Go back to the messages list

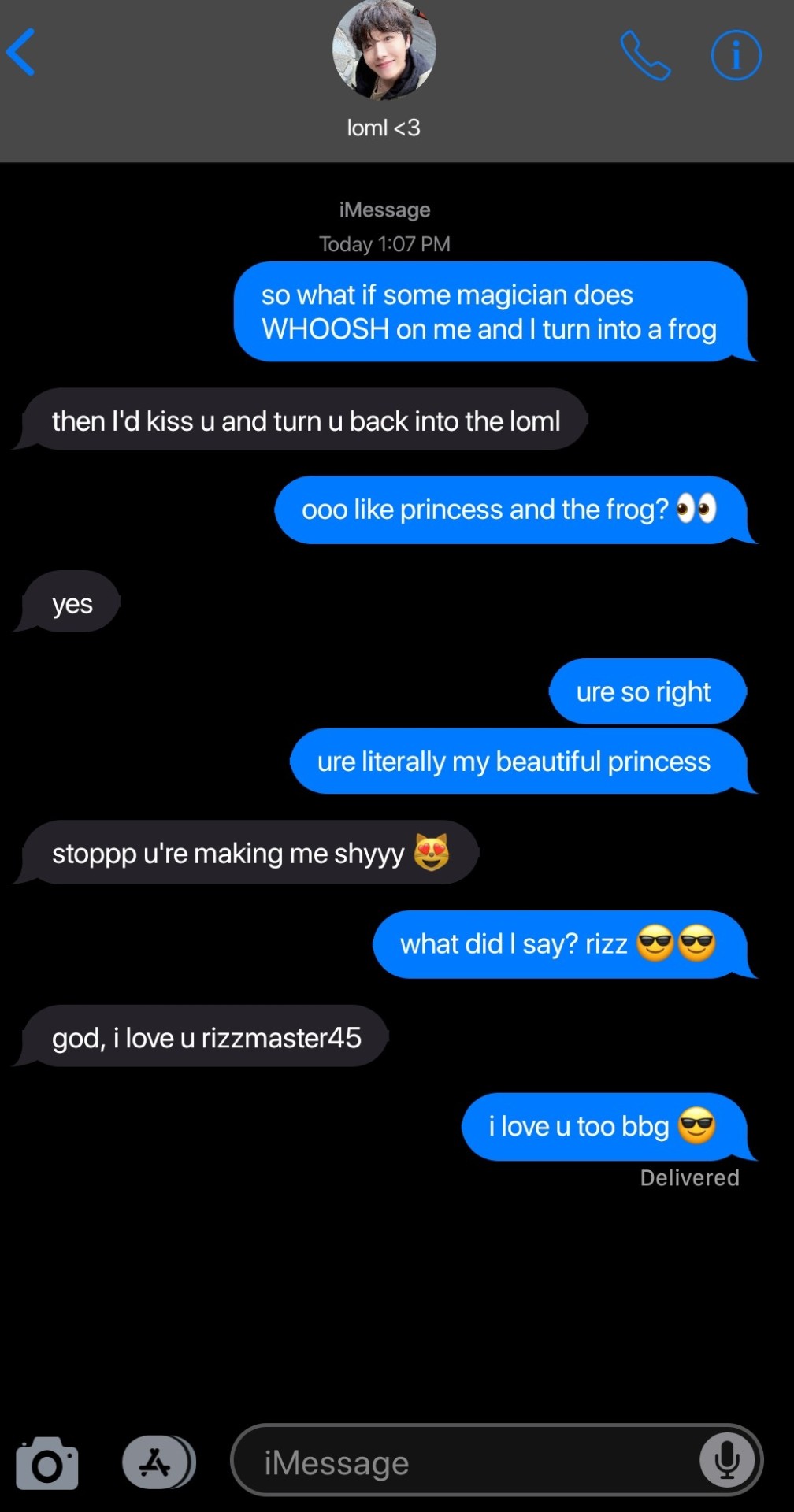21,53
